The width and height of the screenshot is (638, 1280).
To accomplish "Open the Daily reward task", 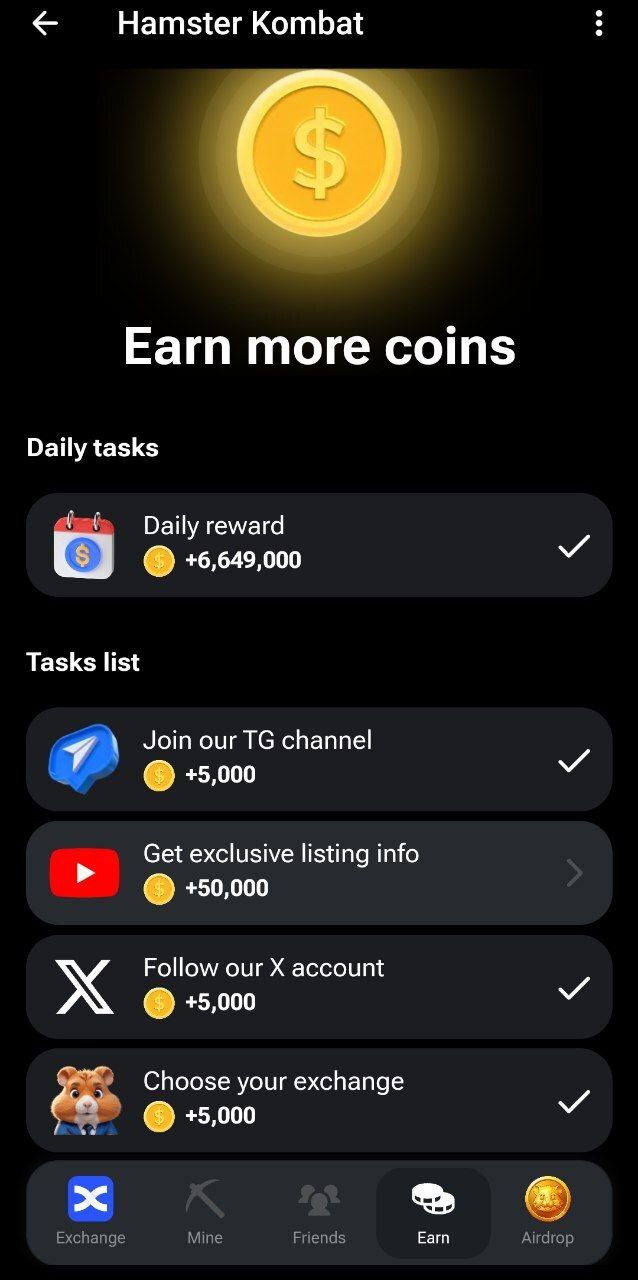I will pyautogui.click(x=318, y=545).
